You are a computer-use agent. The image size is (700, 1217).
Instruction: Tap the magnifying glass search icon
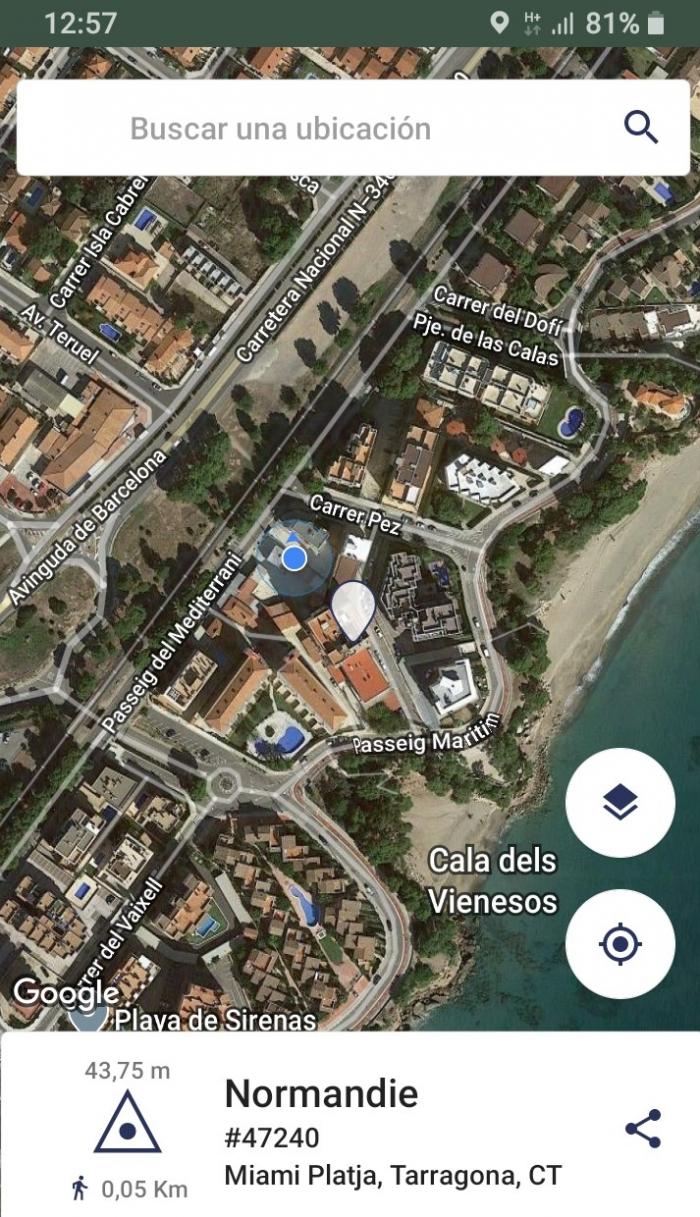click(641, 128)
